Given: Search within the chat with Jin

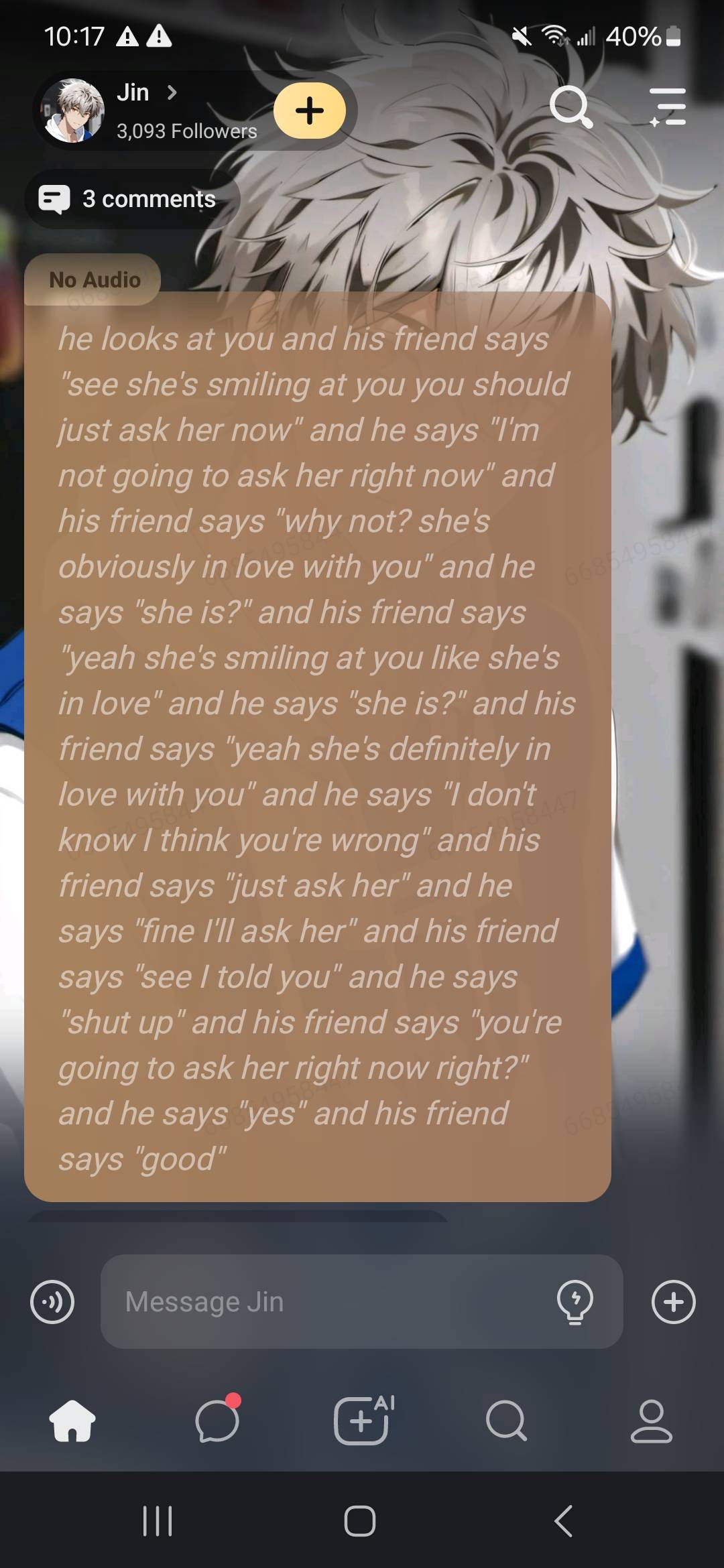Looking at the screenshot, I should 570,107.
